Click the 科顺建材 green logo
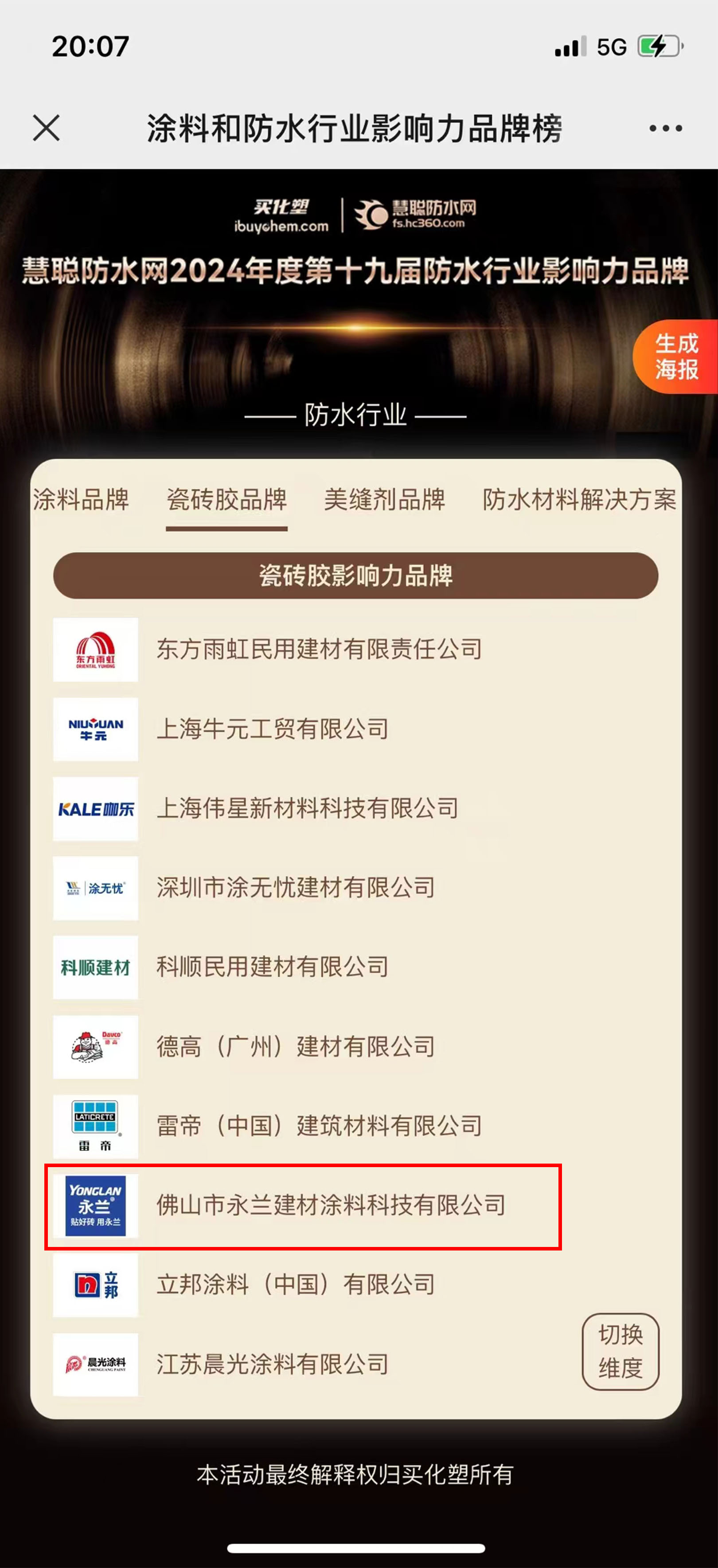Screen dimensions: 718x1568 point(95,968)
